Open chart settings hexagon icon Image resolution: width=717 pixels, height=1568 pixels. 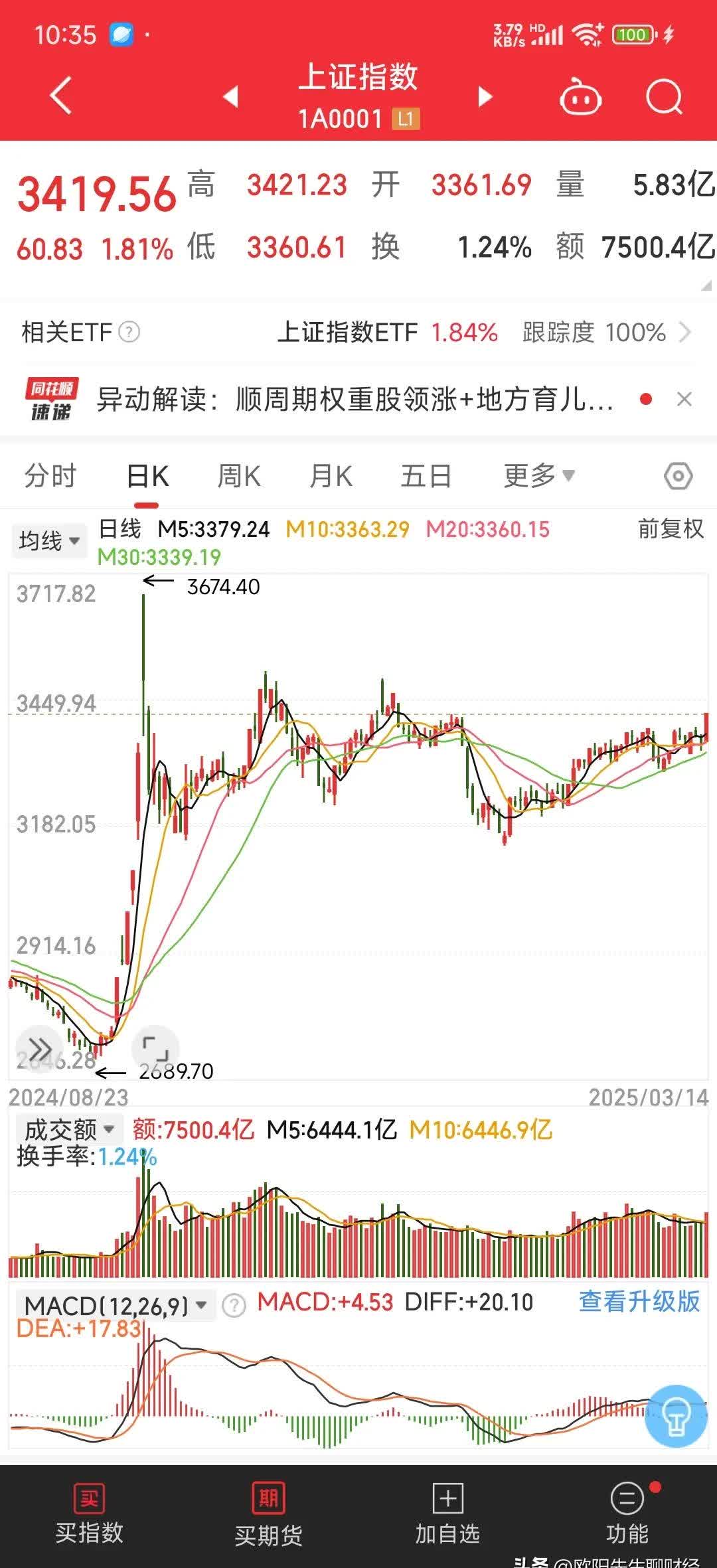(x=678, y=476)
